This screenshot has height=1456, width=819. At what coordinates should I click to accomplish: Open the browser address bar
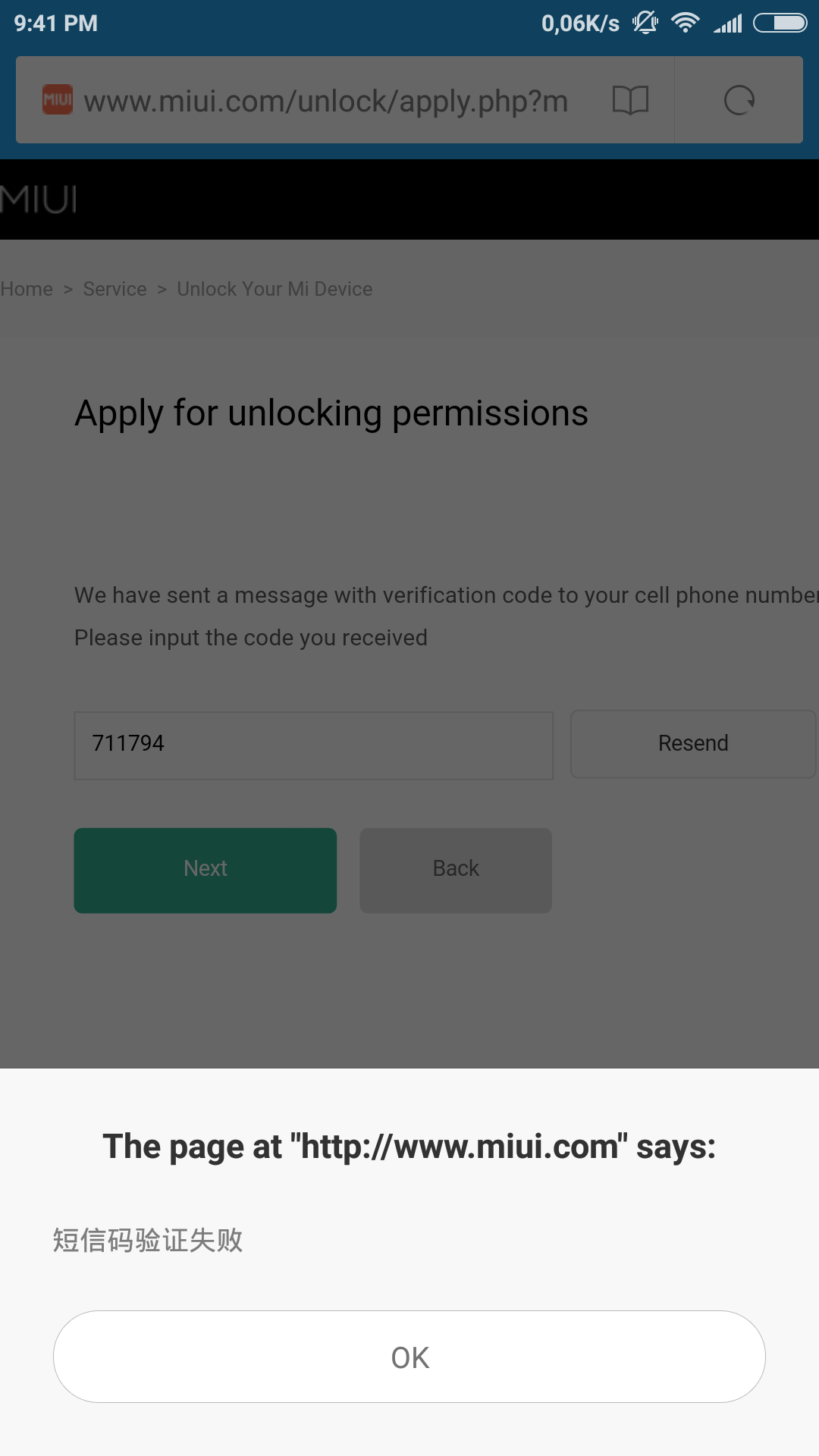(326, 101)
